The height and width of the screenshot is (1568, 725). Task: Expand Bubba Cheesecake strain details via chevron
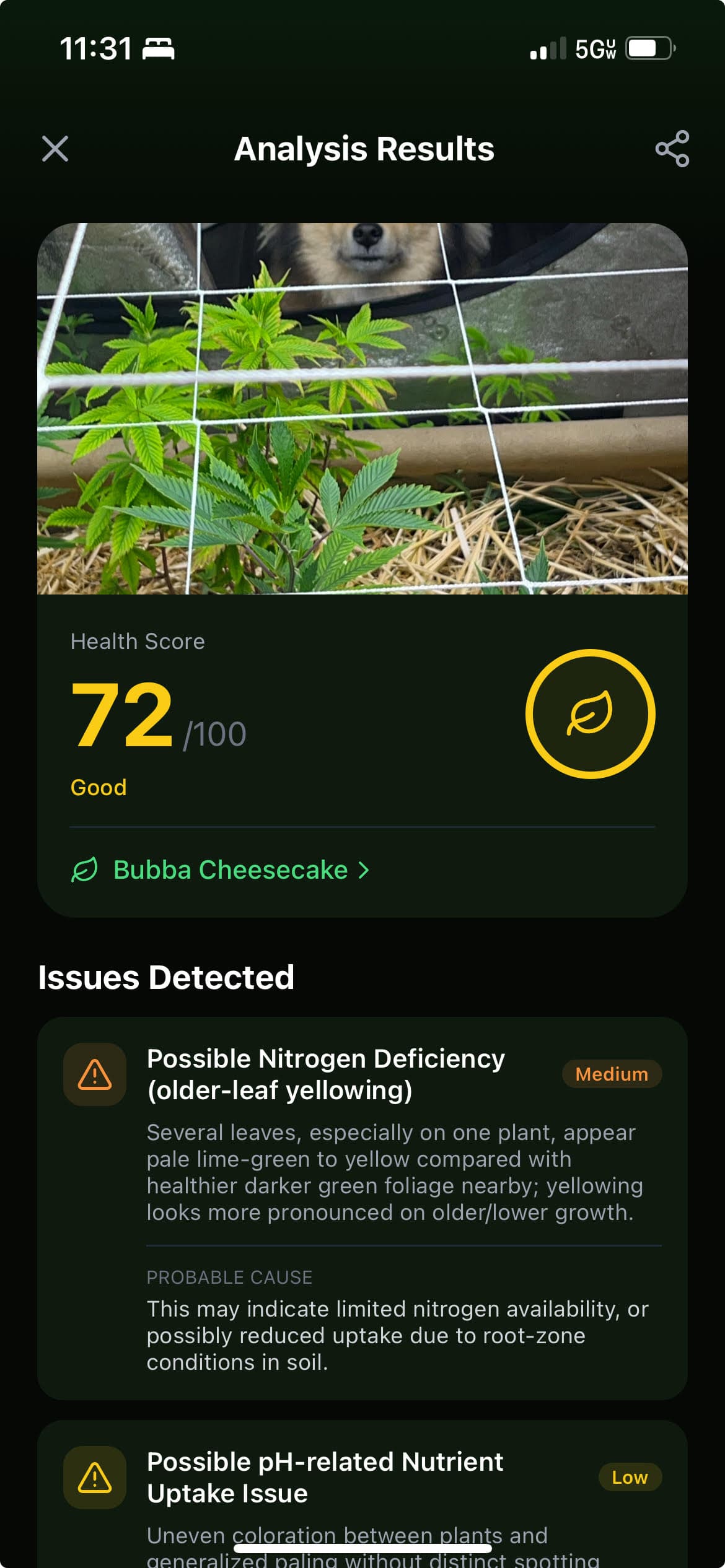pos(364,869)
